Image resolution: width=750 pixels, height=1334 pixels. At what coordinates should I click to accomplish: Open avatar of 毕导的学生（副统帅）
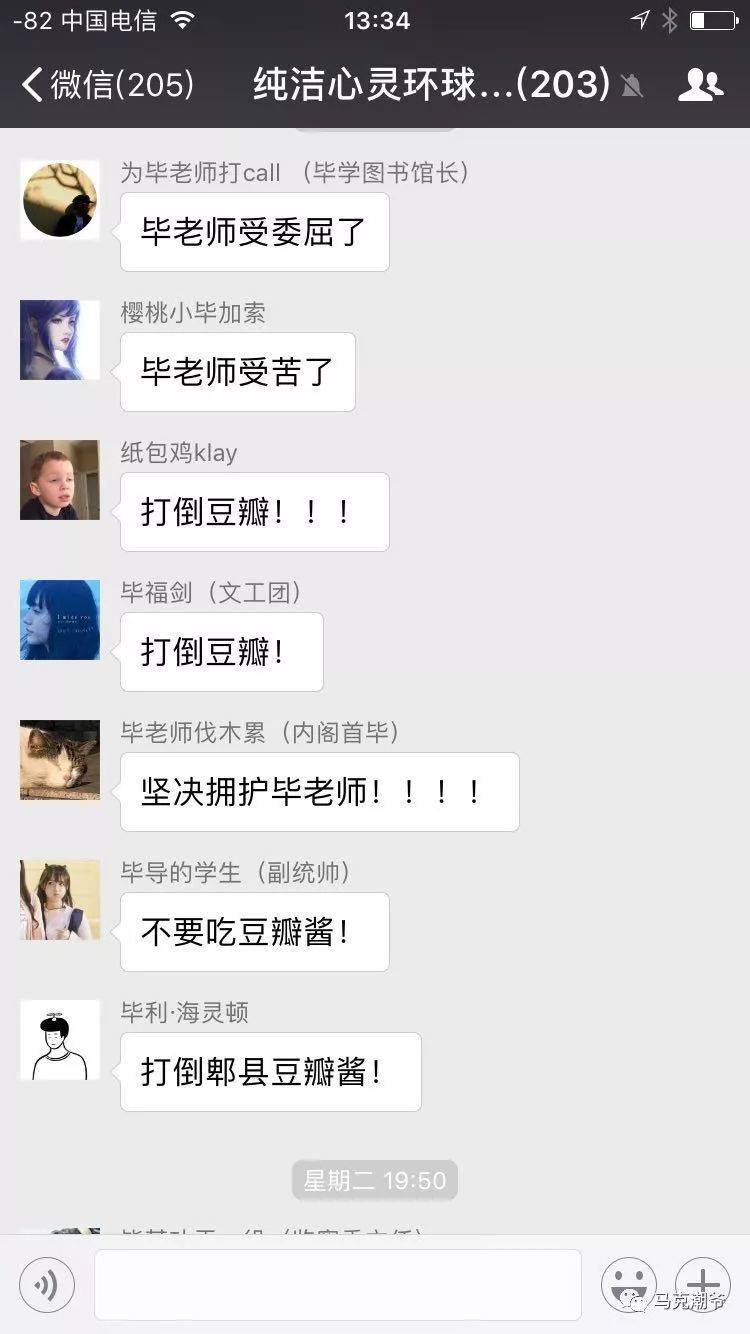tap(60, 900)
